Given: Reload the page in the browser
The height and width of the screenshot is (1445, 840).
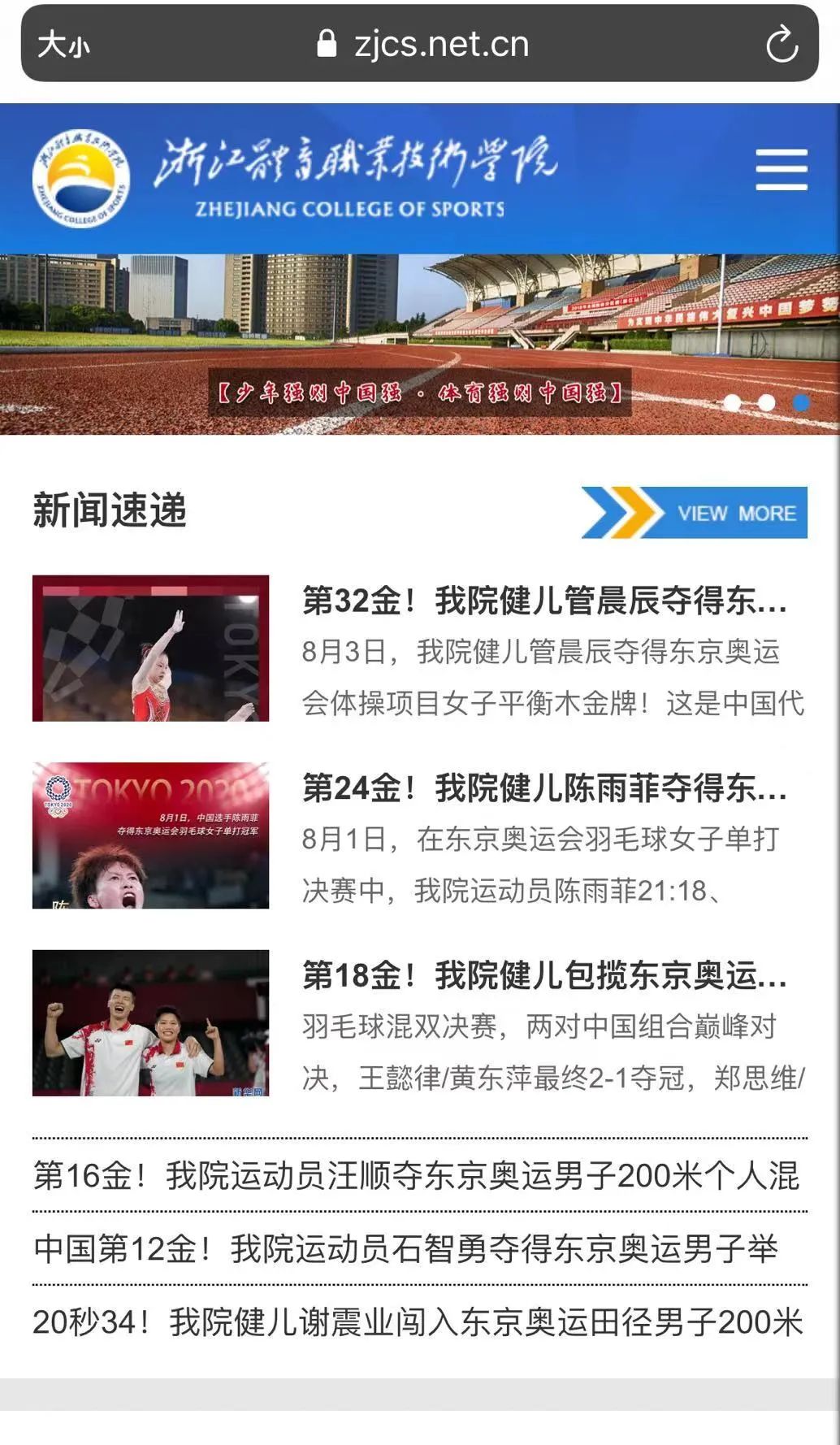Looking at the screenshot, I should 782,44.
